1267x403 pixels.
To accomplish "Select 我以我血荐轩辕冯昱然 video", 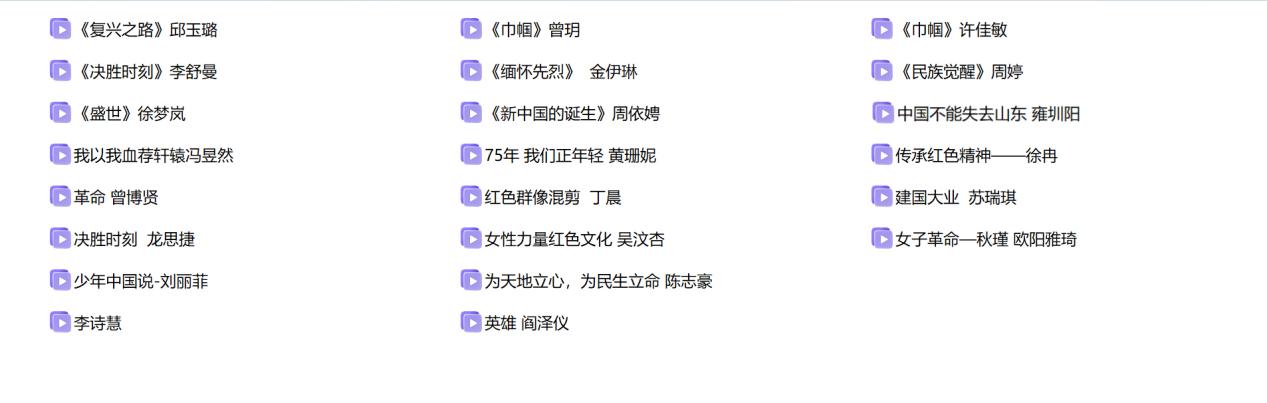I will click(x=153, y=156).
